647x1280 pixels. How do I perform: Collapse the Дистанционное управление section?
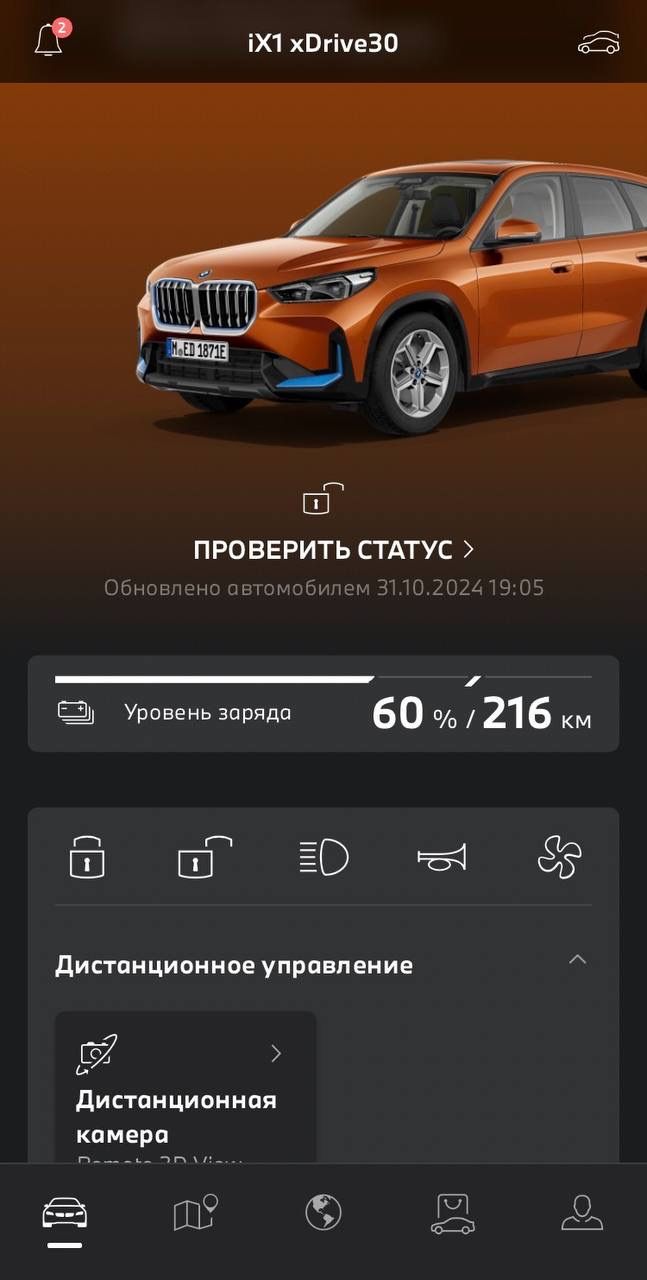click(577, 960)
